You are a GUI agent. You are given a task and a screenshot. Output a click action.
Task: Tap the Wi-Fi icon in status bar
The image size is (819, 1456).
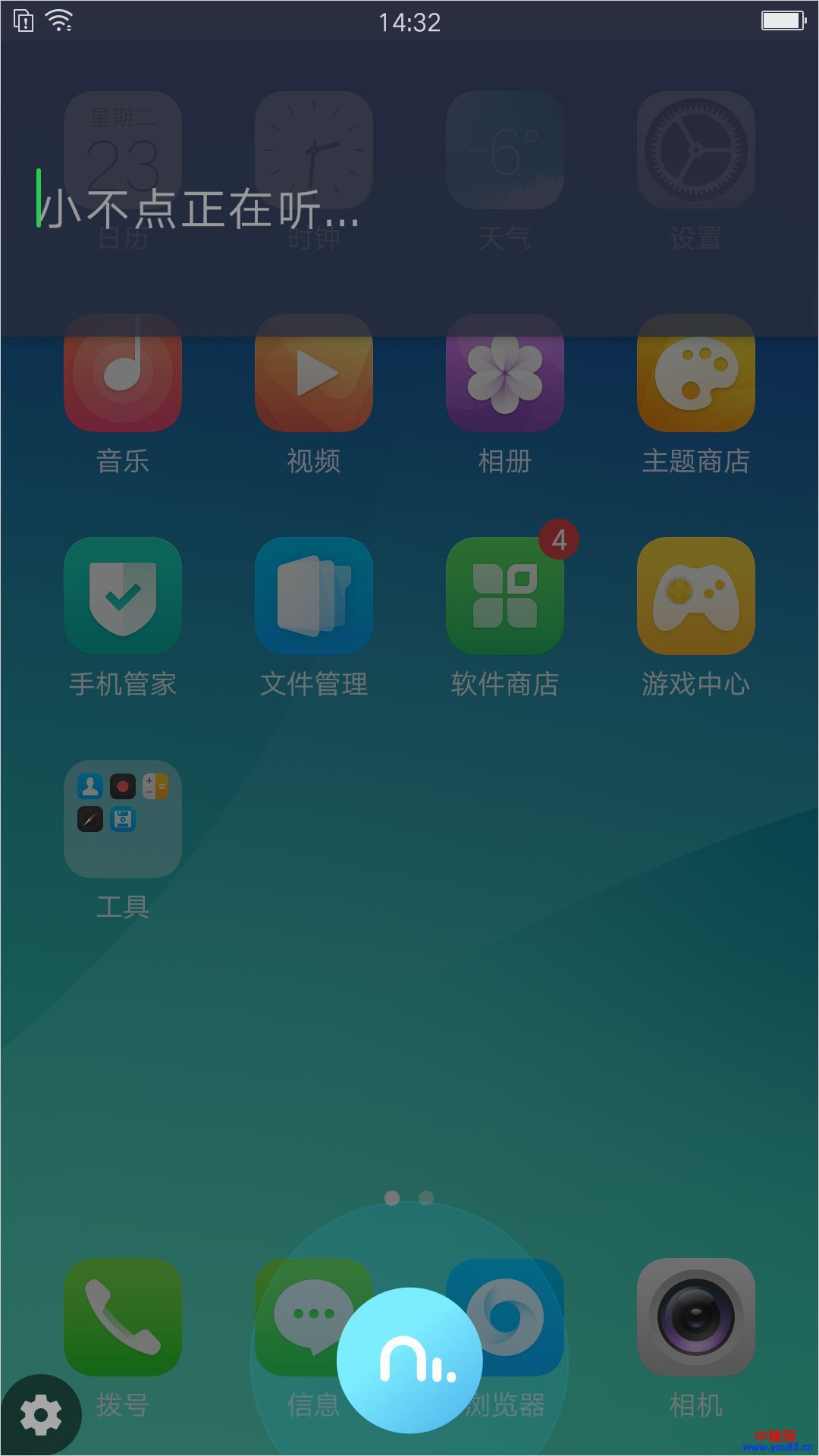click(x=57, y=20)
